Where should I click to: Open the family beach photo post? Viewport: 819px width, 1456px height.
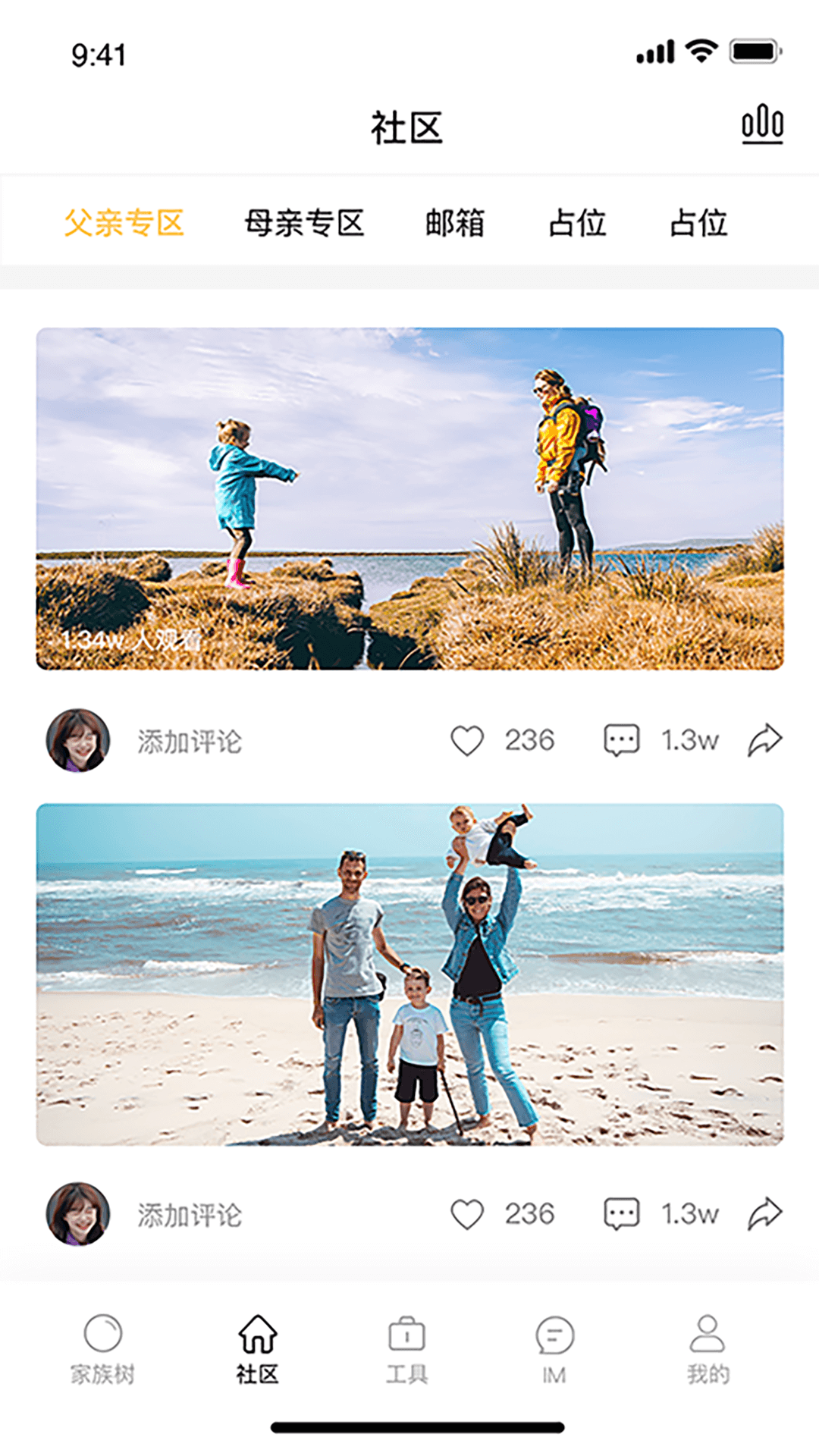[x=409, y=974]
